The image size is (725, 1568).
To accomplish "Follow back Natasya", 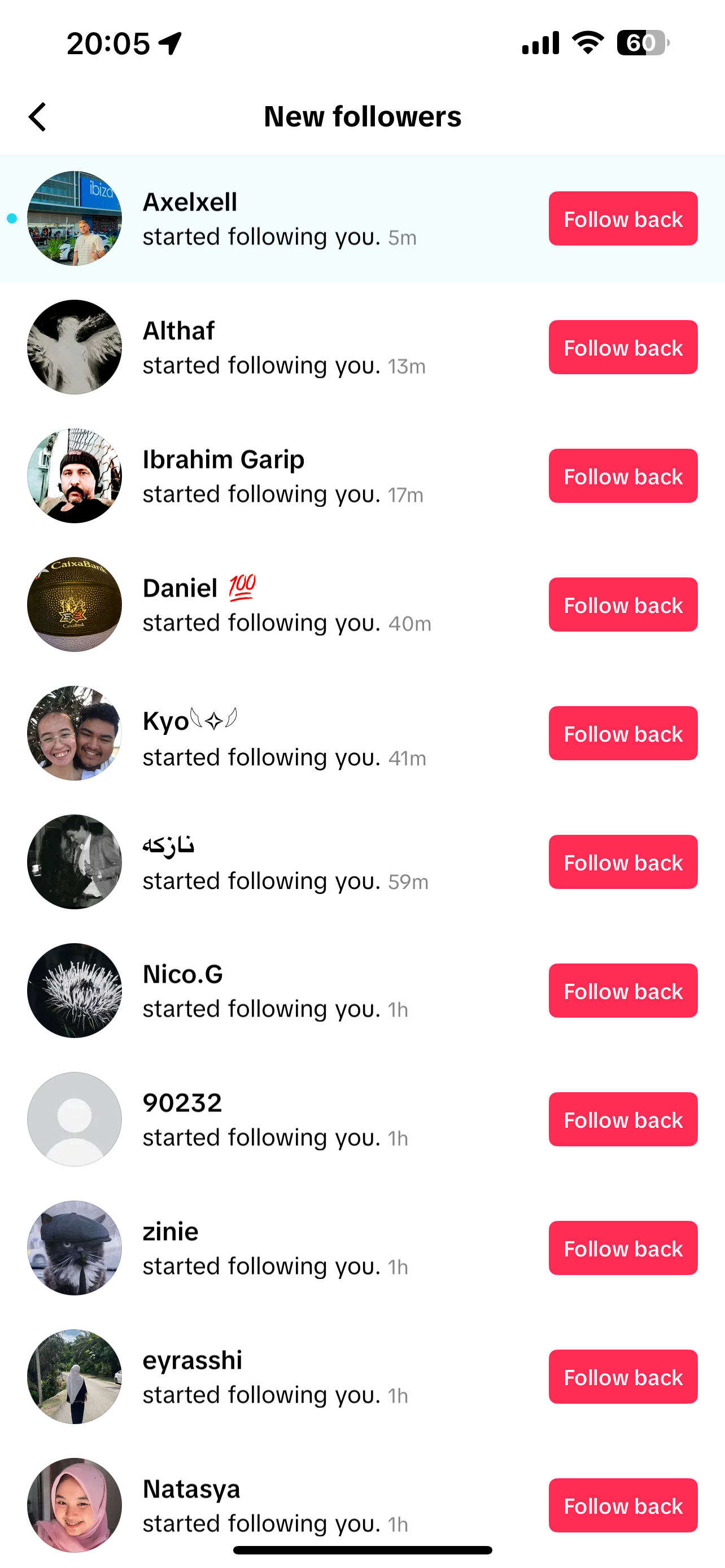I will point(623,1505).
